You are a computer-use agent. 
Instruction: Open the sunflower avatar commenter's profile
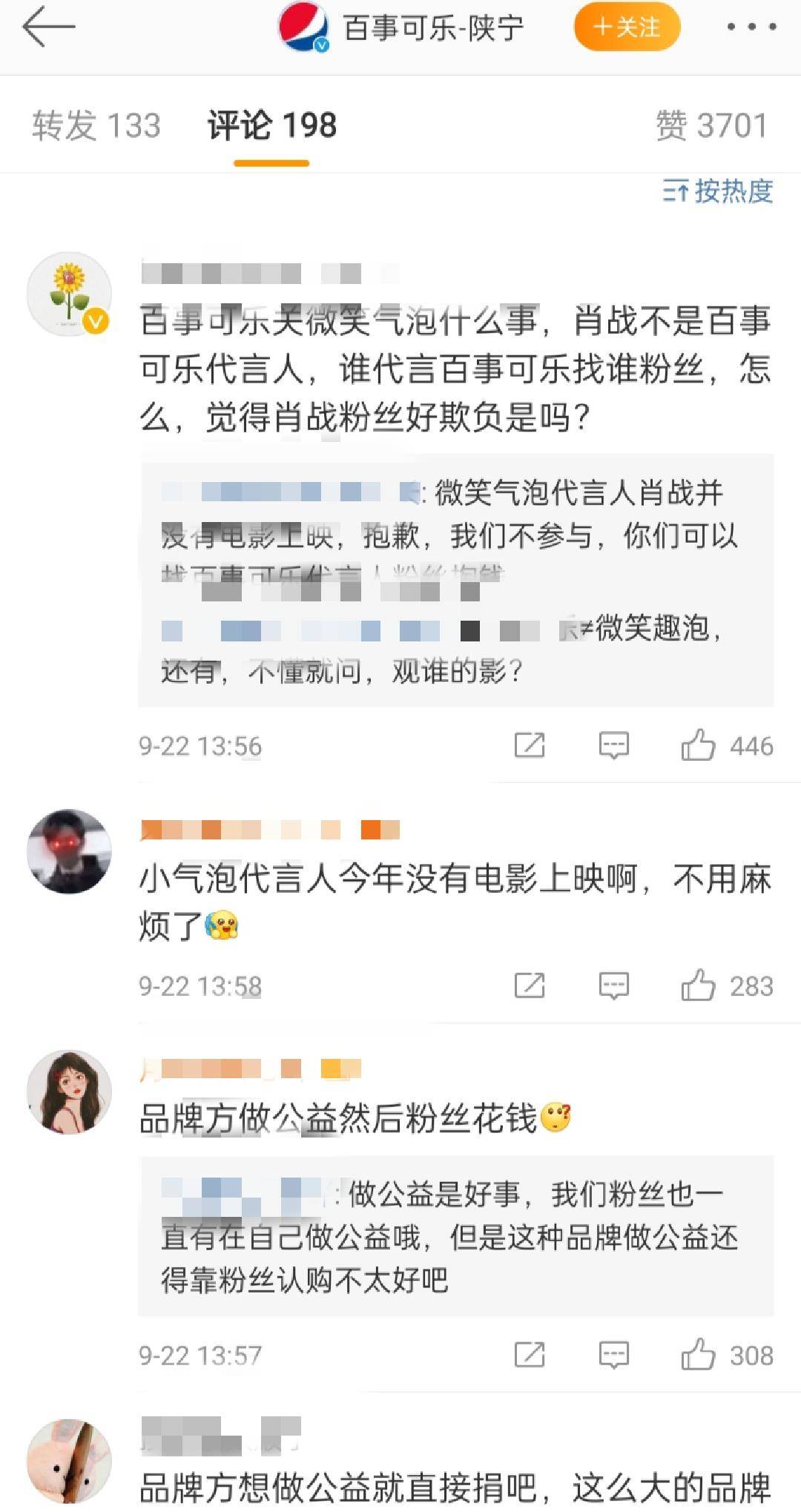pyautogui.click(x=70, y=294)
